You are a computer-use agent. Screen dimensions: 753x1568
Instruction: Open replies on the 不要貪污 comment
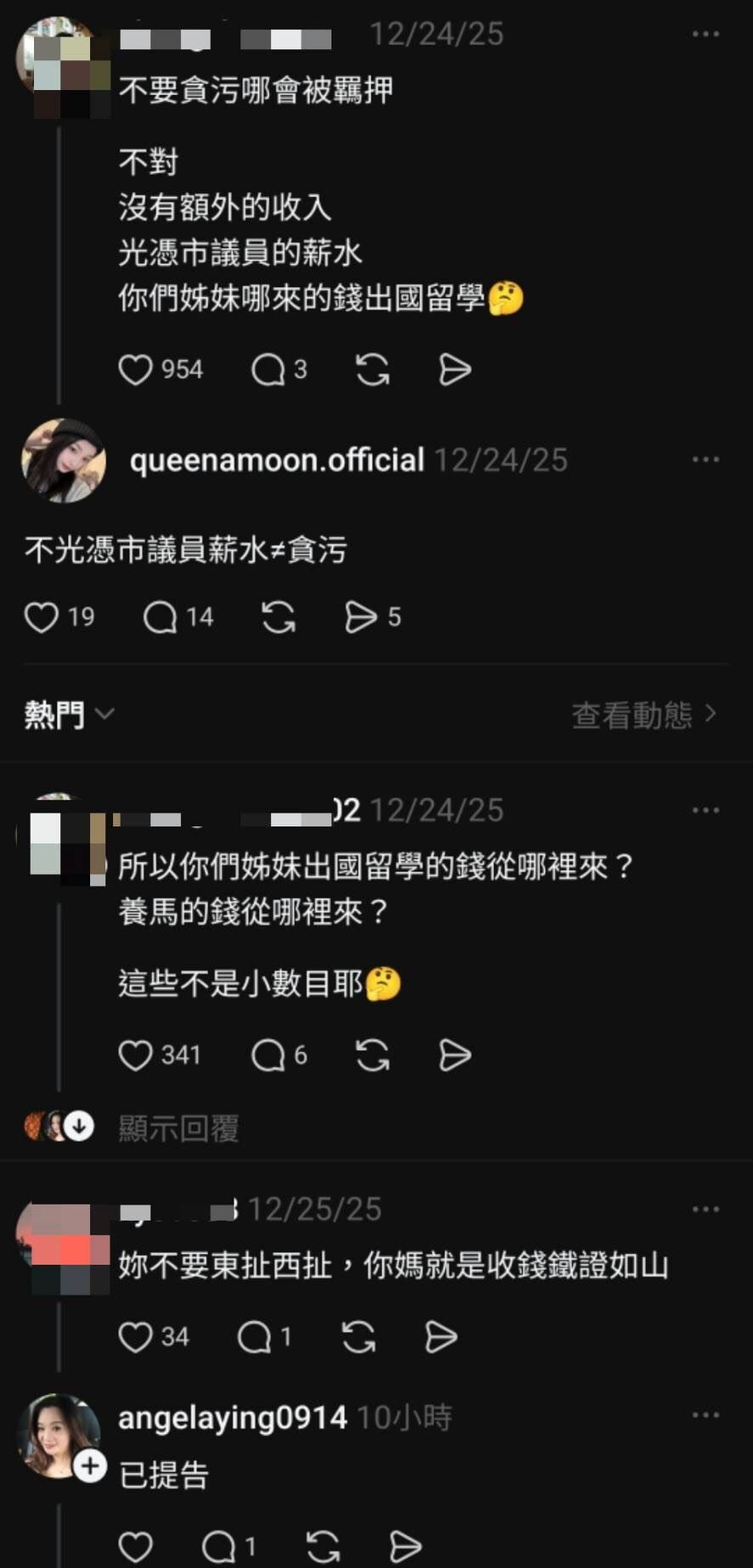click(270, 369)
